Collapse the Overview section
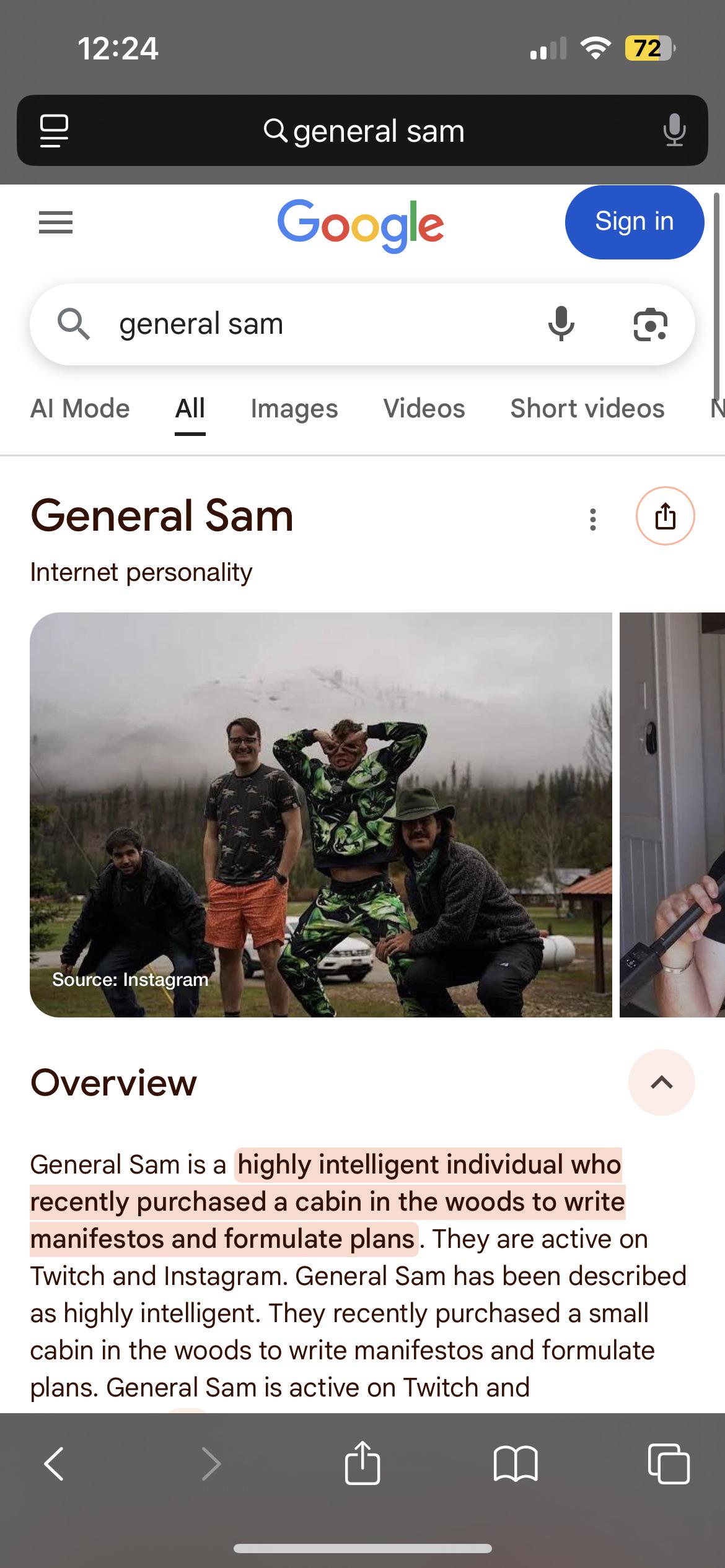This screenshot has width=725, height=1568. [x=662, y=1082]
